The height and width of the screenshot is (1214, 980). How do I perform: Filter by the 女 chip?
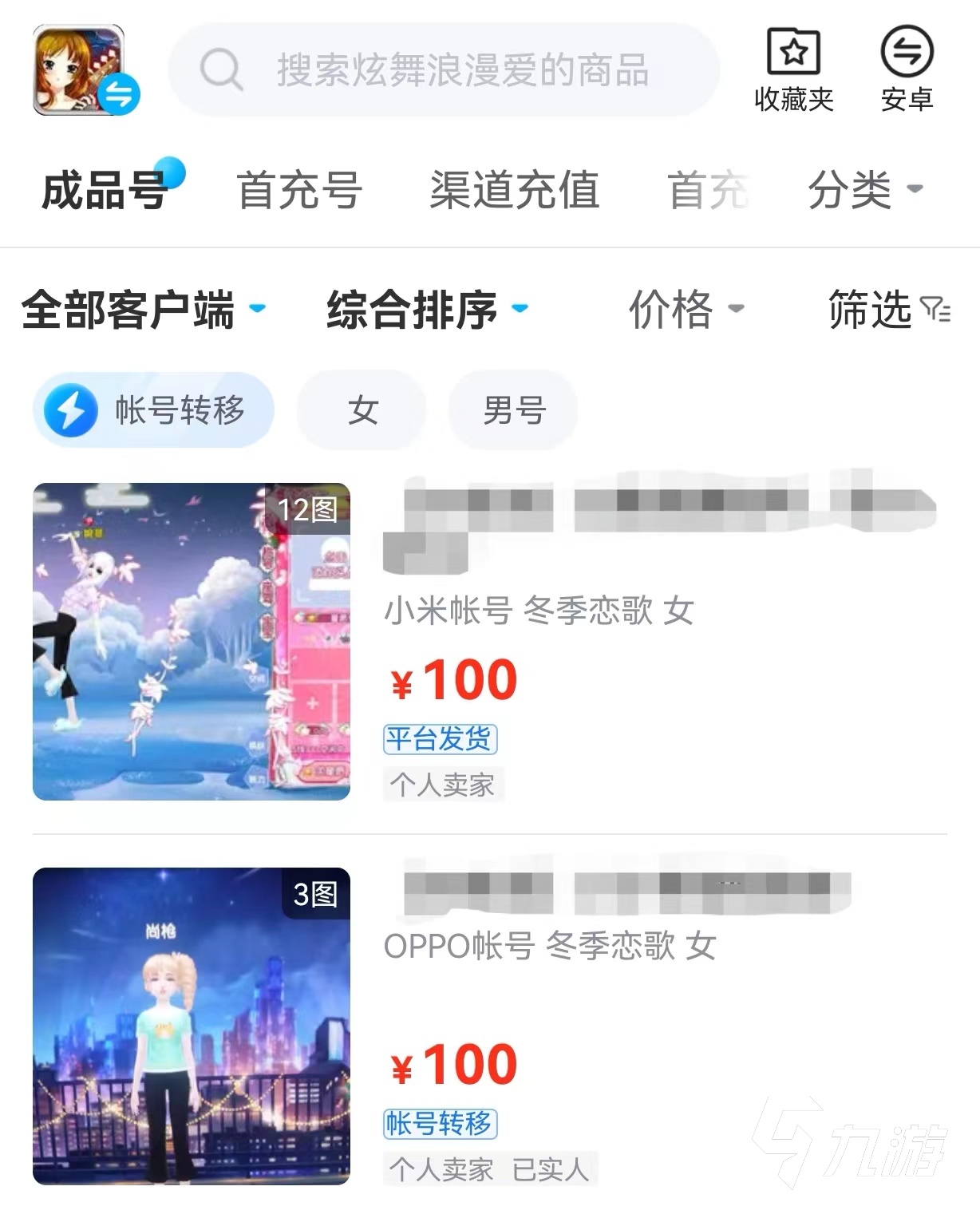tap(362, 410)
